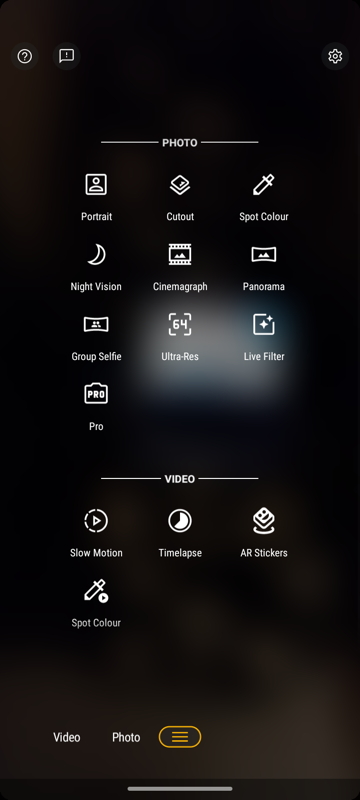Image resolution: width=360 pixels, height=800 pixels.
Task: Select Portrait photo mode
Action: point(96,197)
